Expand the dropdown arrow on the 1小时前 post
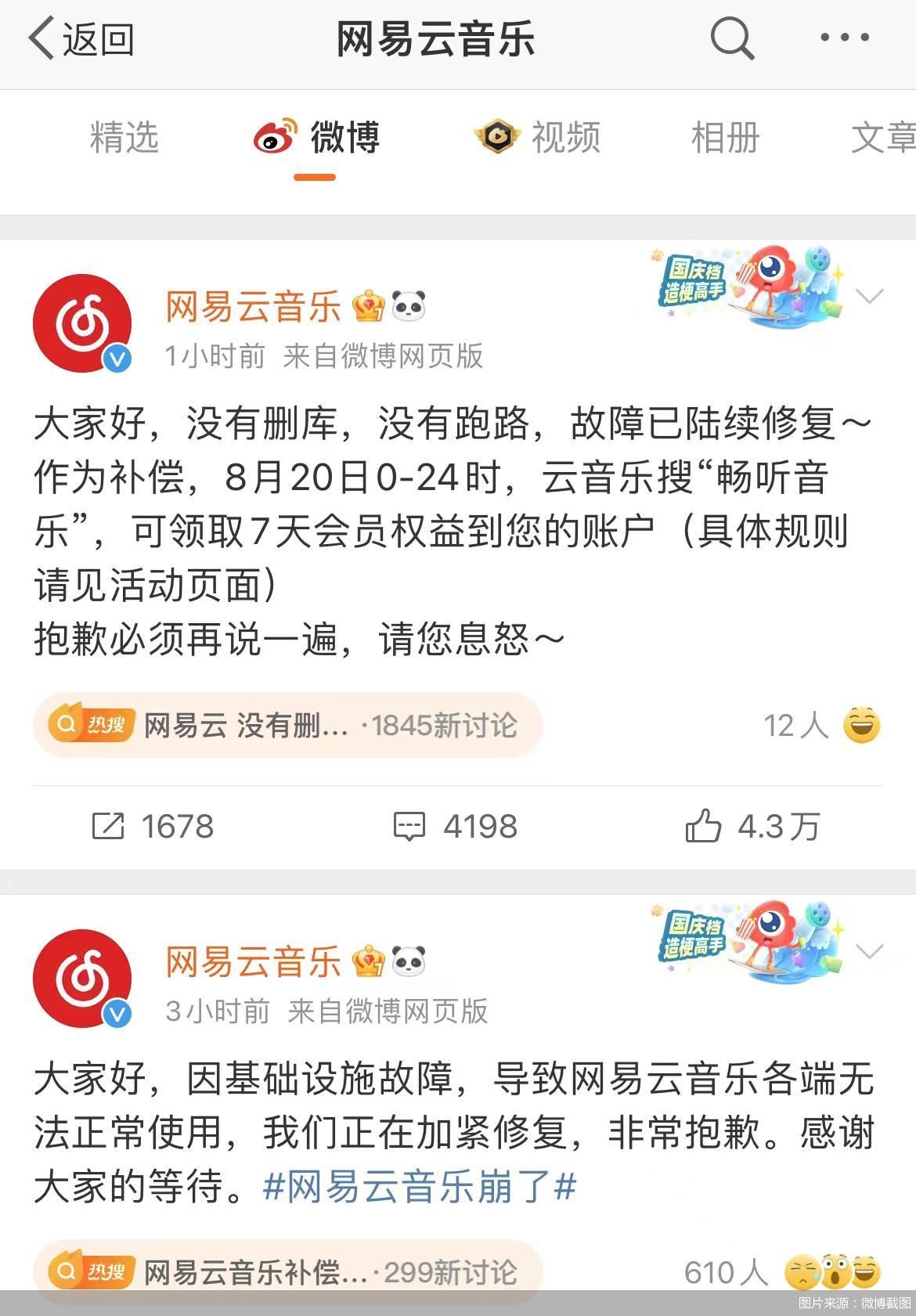The image size is (916, 1316). [x=870, y=296]
